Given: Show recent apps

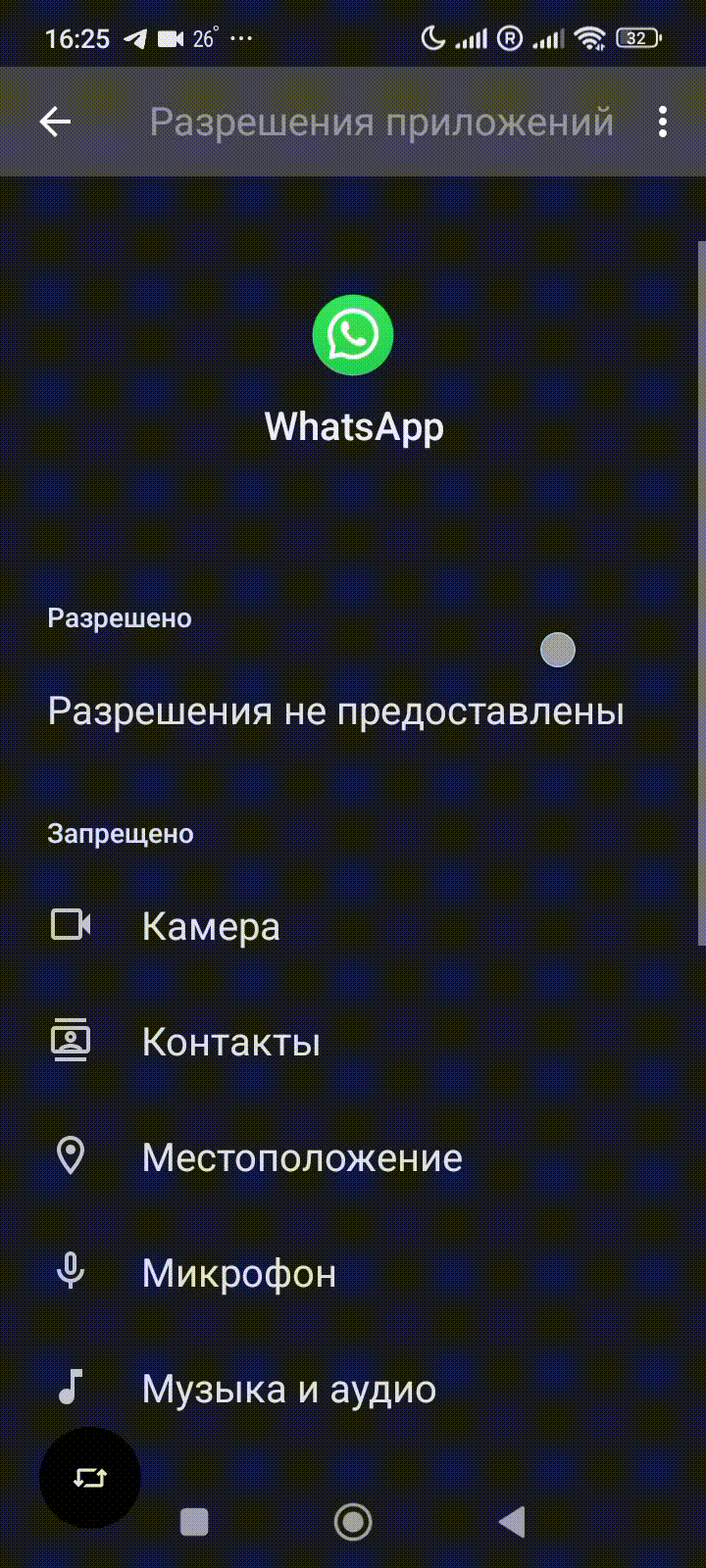Looking at the screenshot, I should tap(194, 1522).
